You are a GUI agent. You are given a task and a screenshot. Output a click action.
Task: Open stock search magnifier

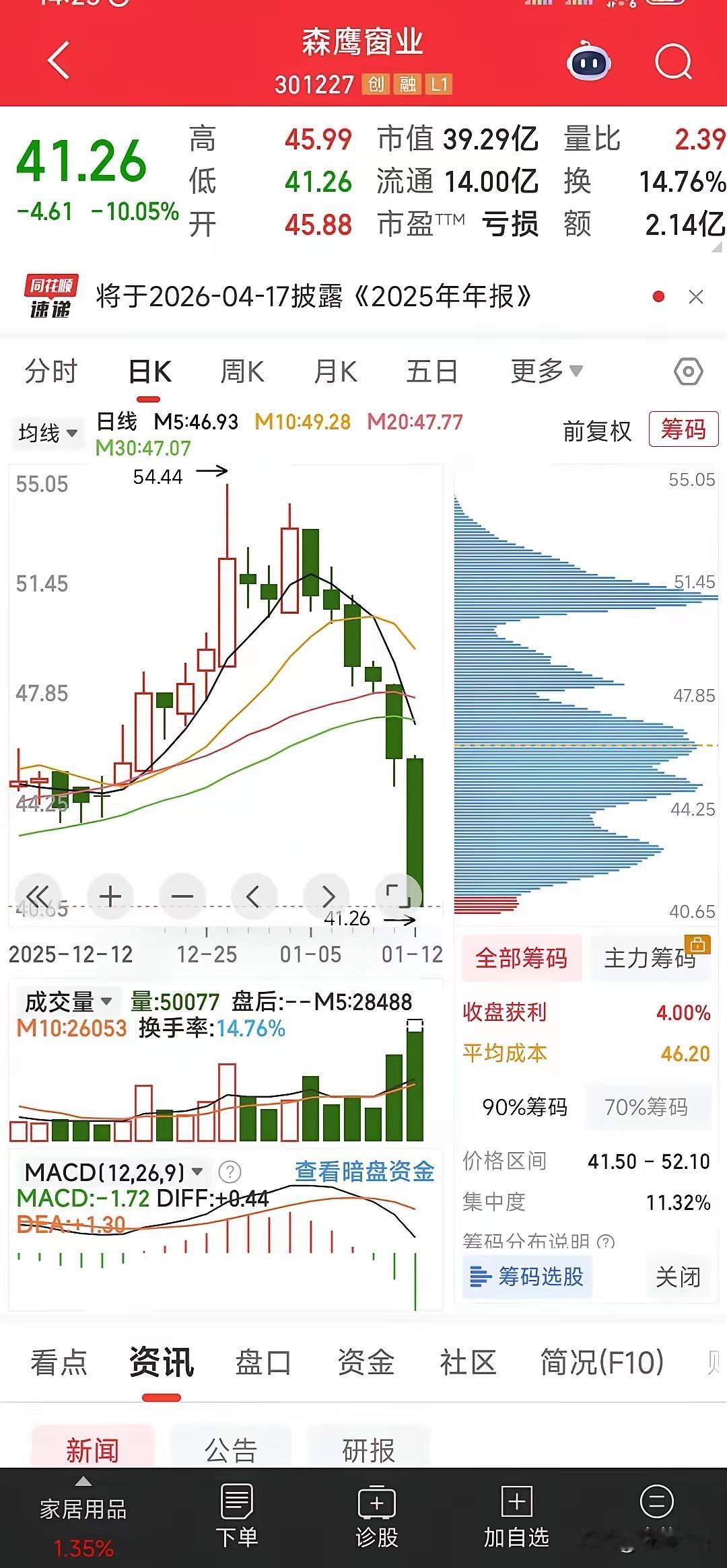pos(673,63)
